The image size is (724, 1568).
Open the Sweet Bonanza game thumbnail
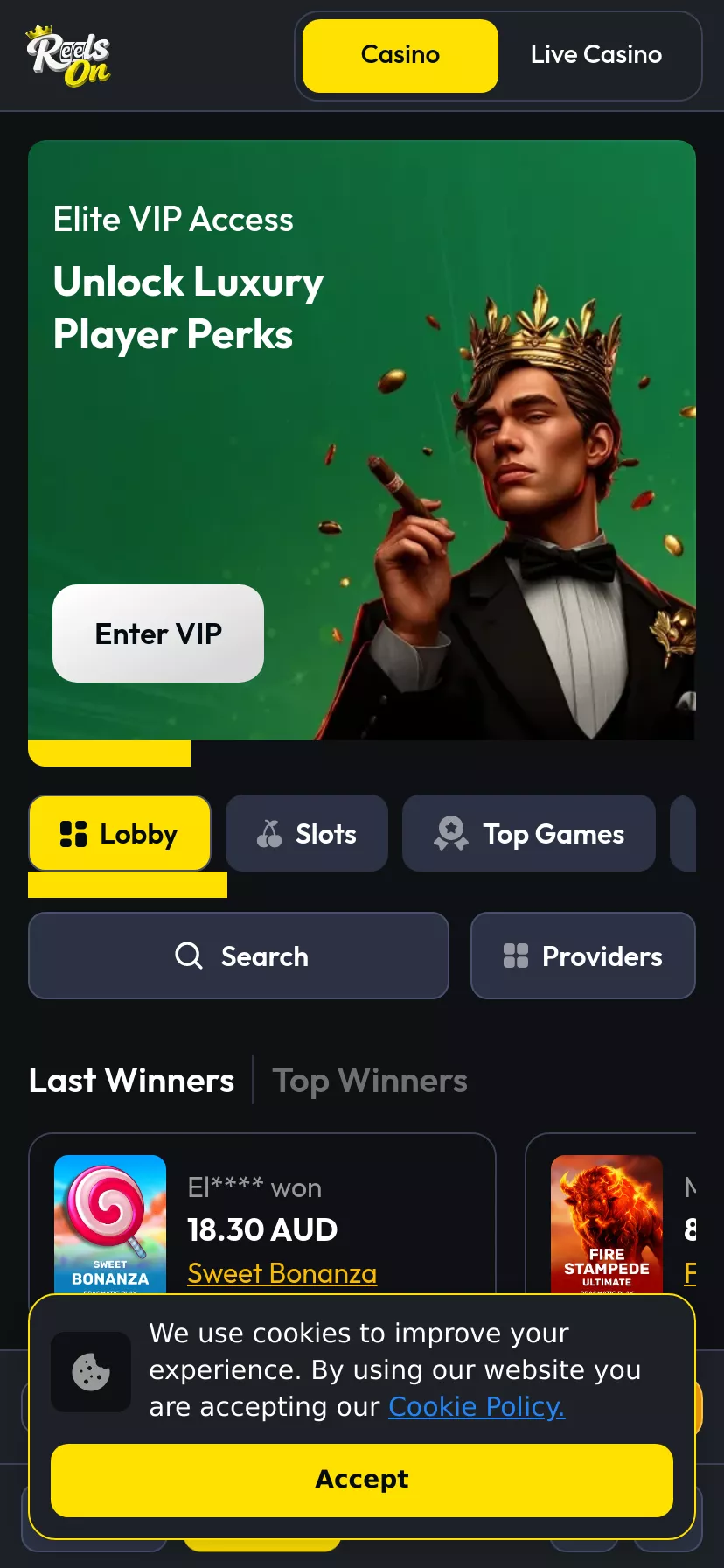point(110,1223)
